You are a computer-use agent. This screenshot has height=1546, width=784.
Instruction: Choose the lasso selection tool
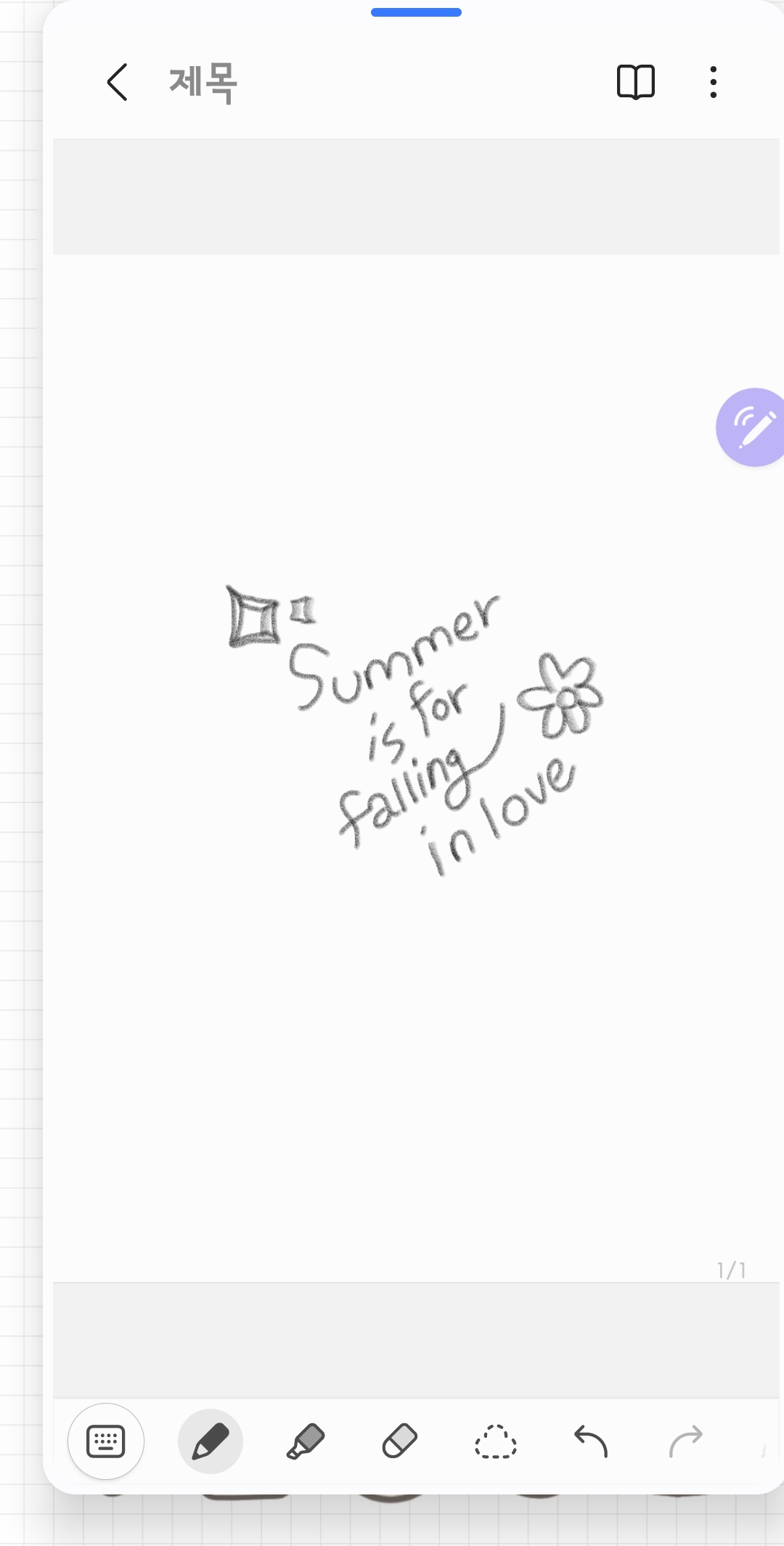(496, 1441)
